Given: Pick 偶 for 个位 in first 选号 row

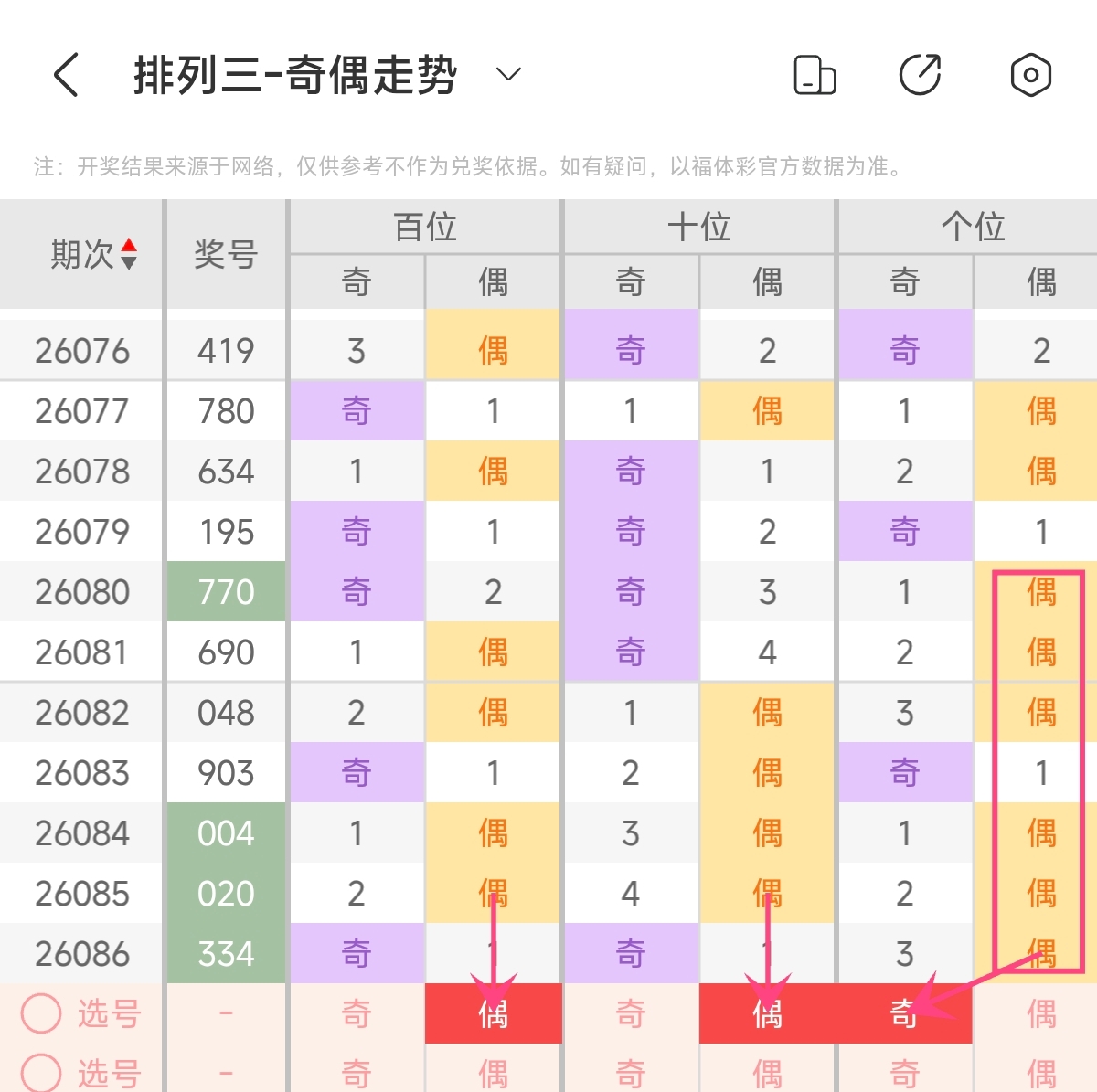Looking at the screenshot, I should (x=1041, y=1013).
